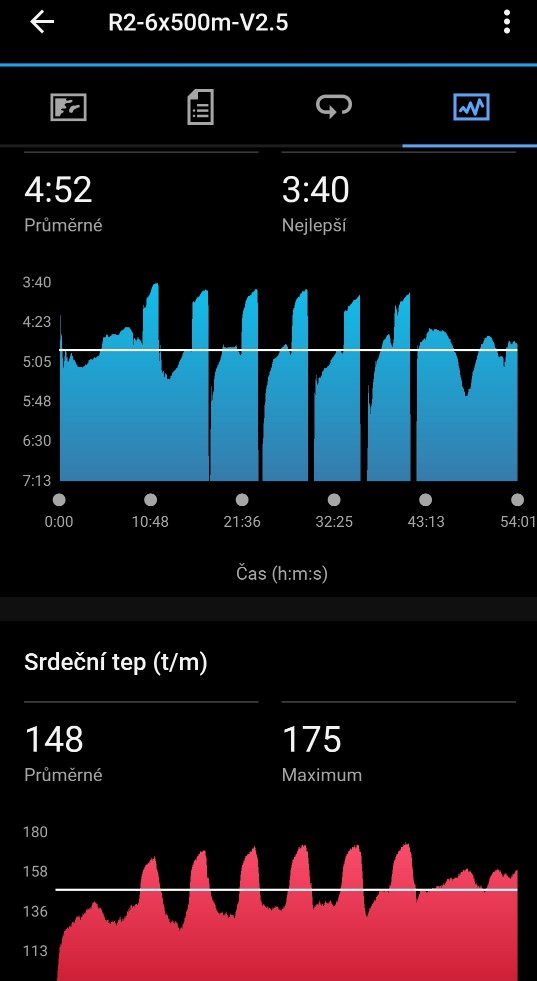Open the three-dot overflow menu
The width and height of the screenshot is (537, 981).
pos(506,23)
